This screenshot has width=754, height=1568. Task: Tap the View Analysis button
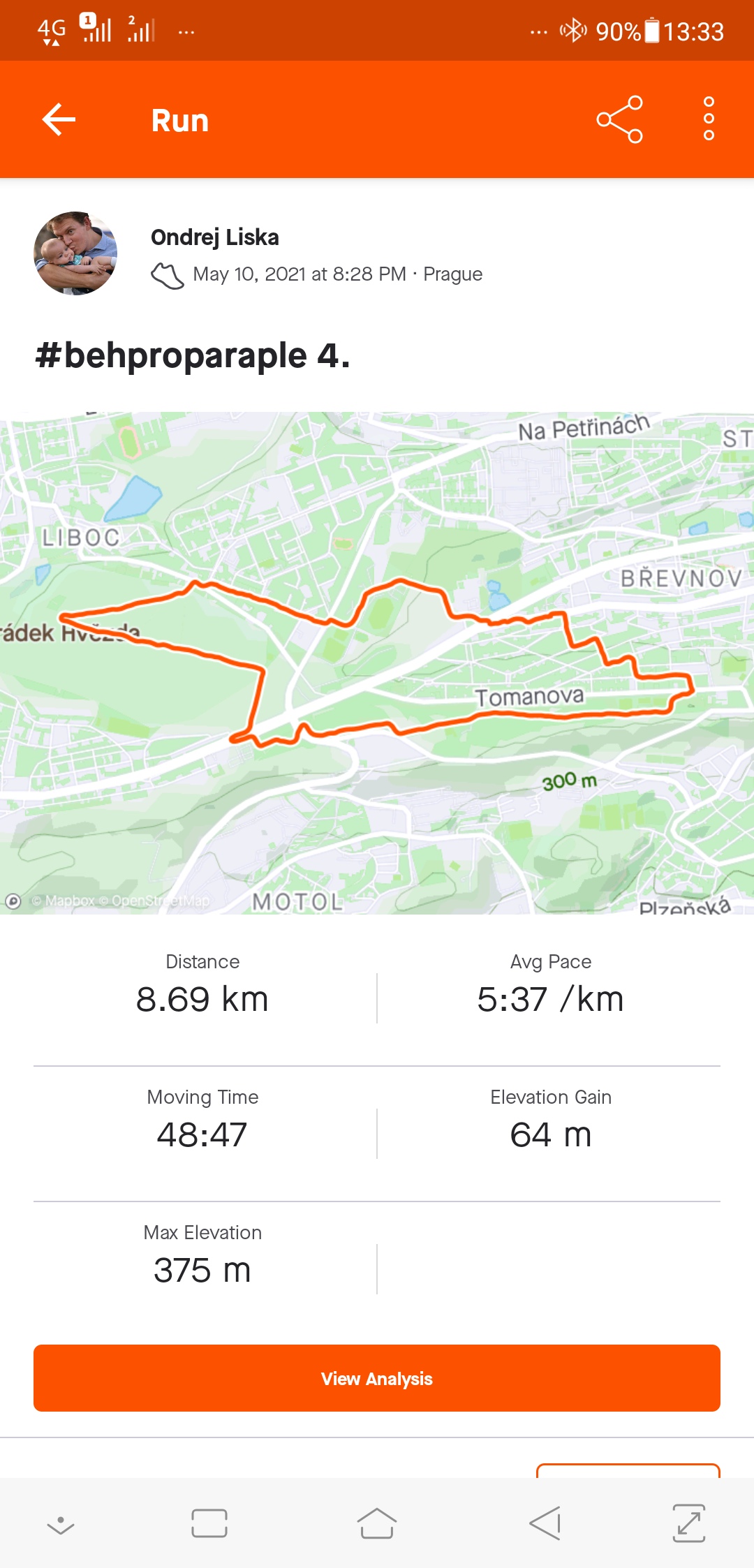click(x=377, y=1378)
